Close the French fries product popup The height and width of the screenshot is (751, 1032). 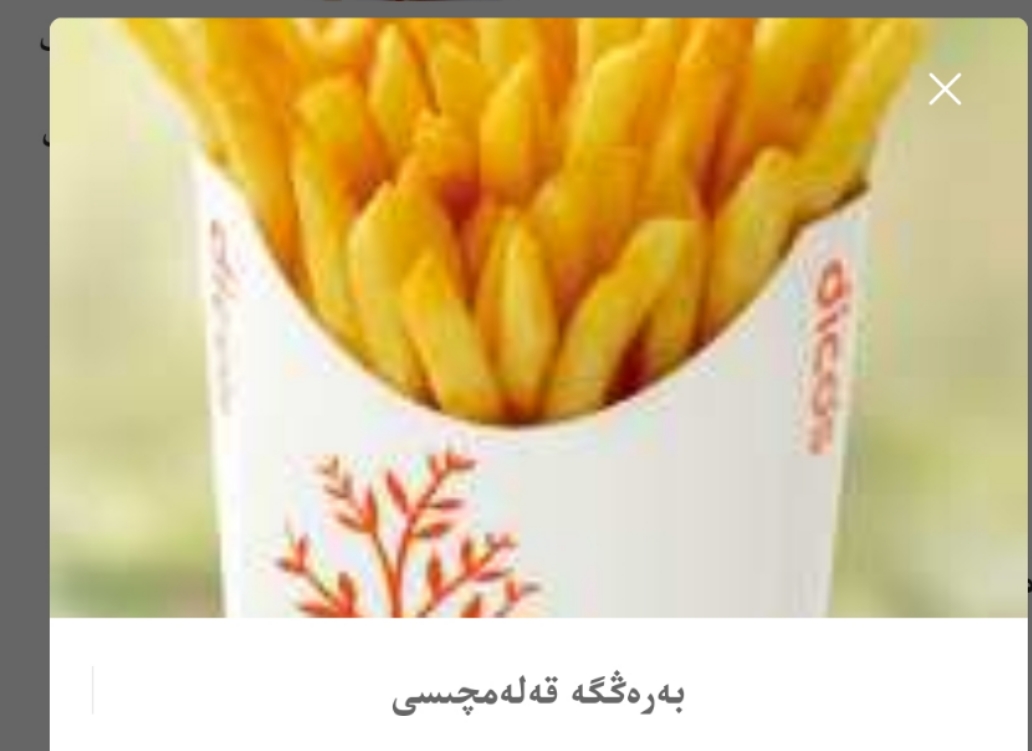[944, 90]
